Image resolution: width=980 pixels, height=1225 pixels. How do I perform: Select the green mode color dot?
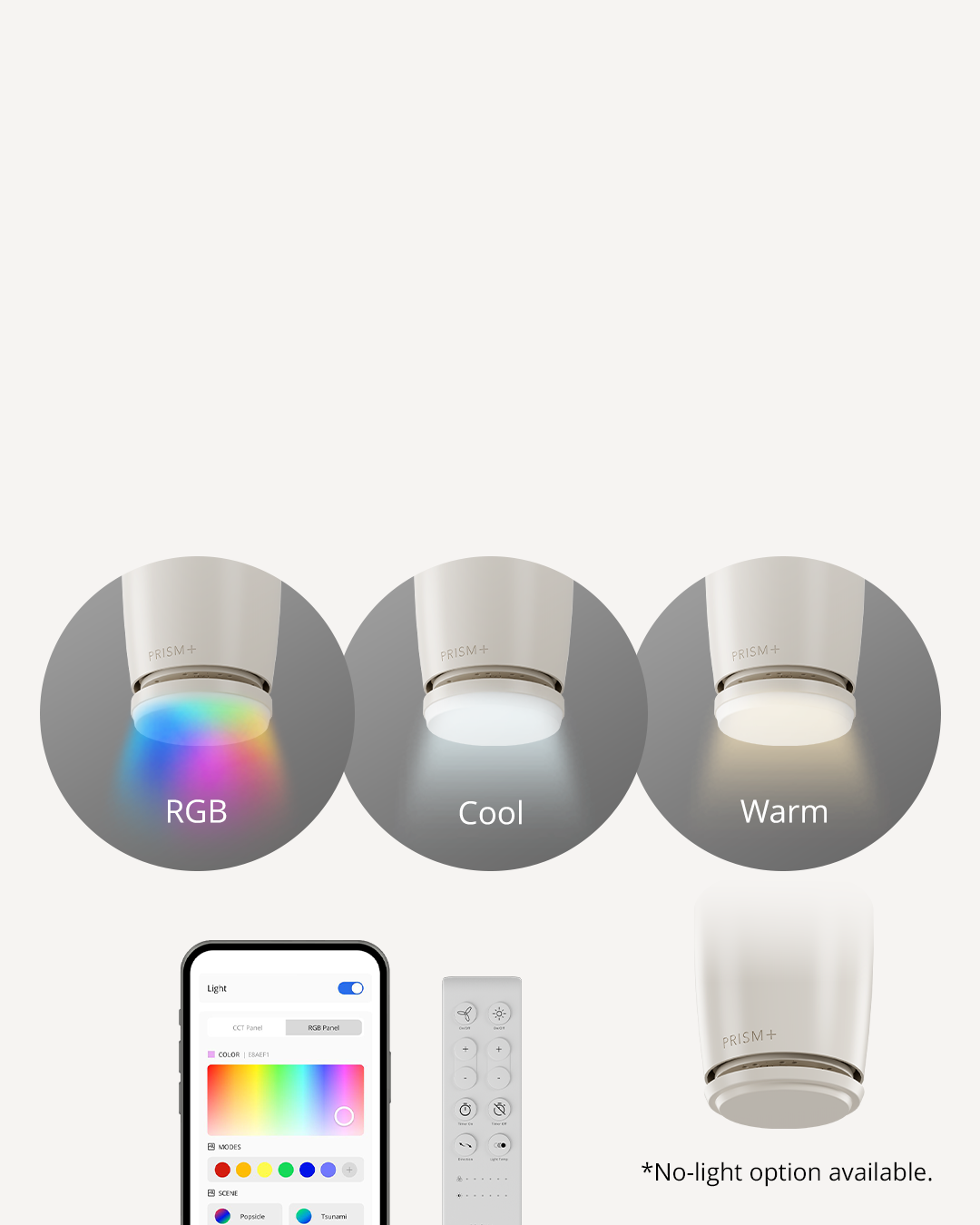pos(285,1170)
